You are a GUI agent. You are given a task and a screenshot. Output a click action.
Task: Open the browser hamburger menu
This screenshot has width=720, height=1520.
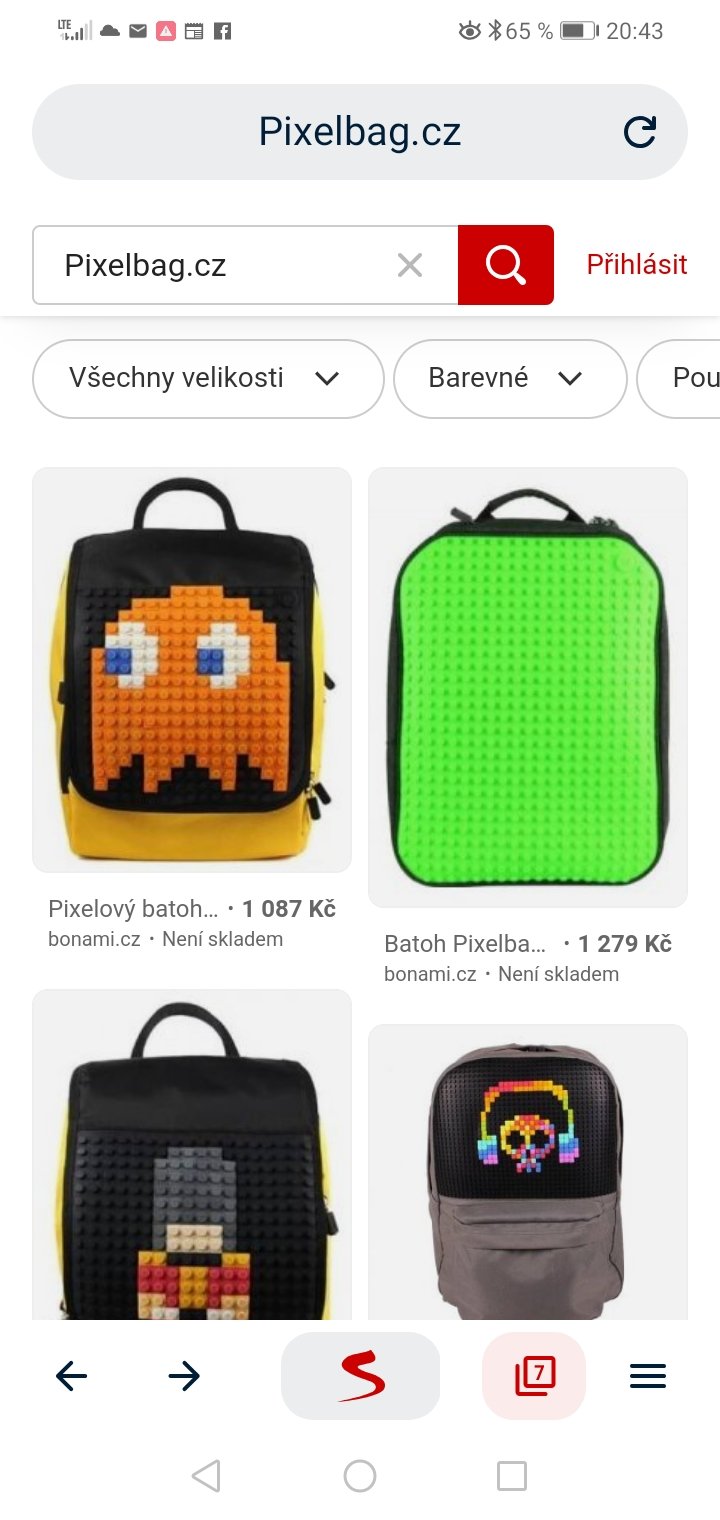[x=648, y=1377]
